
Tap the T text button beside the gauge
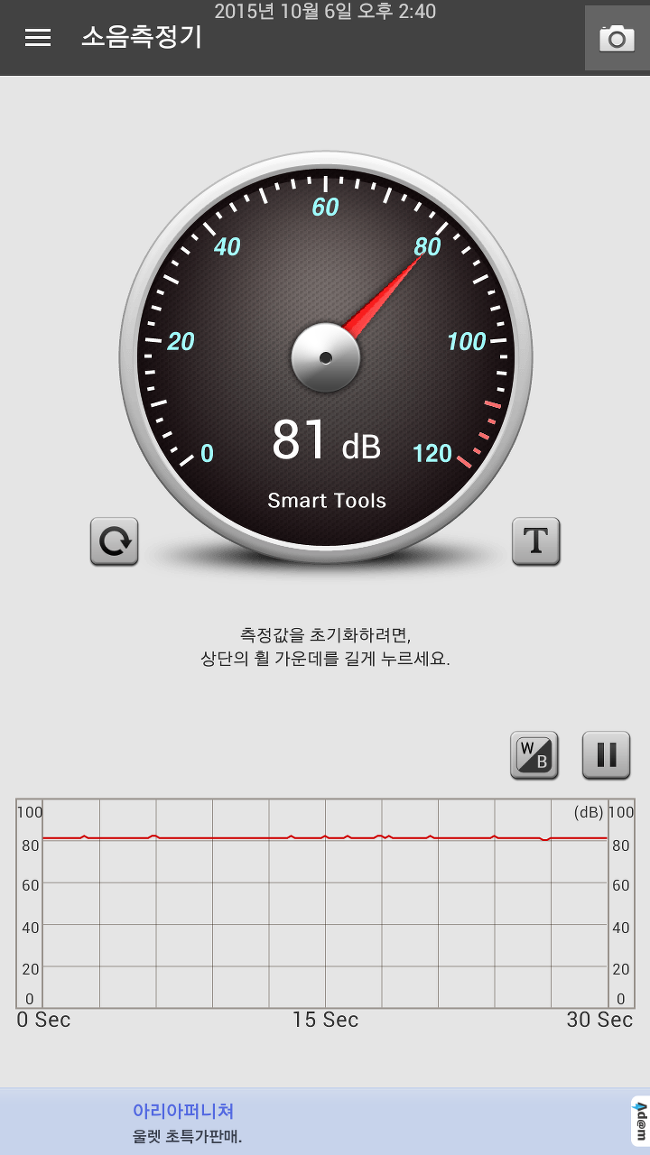[536, 541]
